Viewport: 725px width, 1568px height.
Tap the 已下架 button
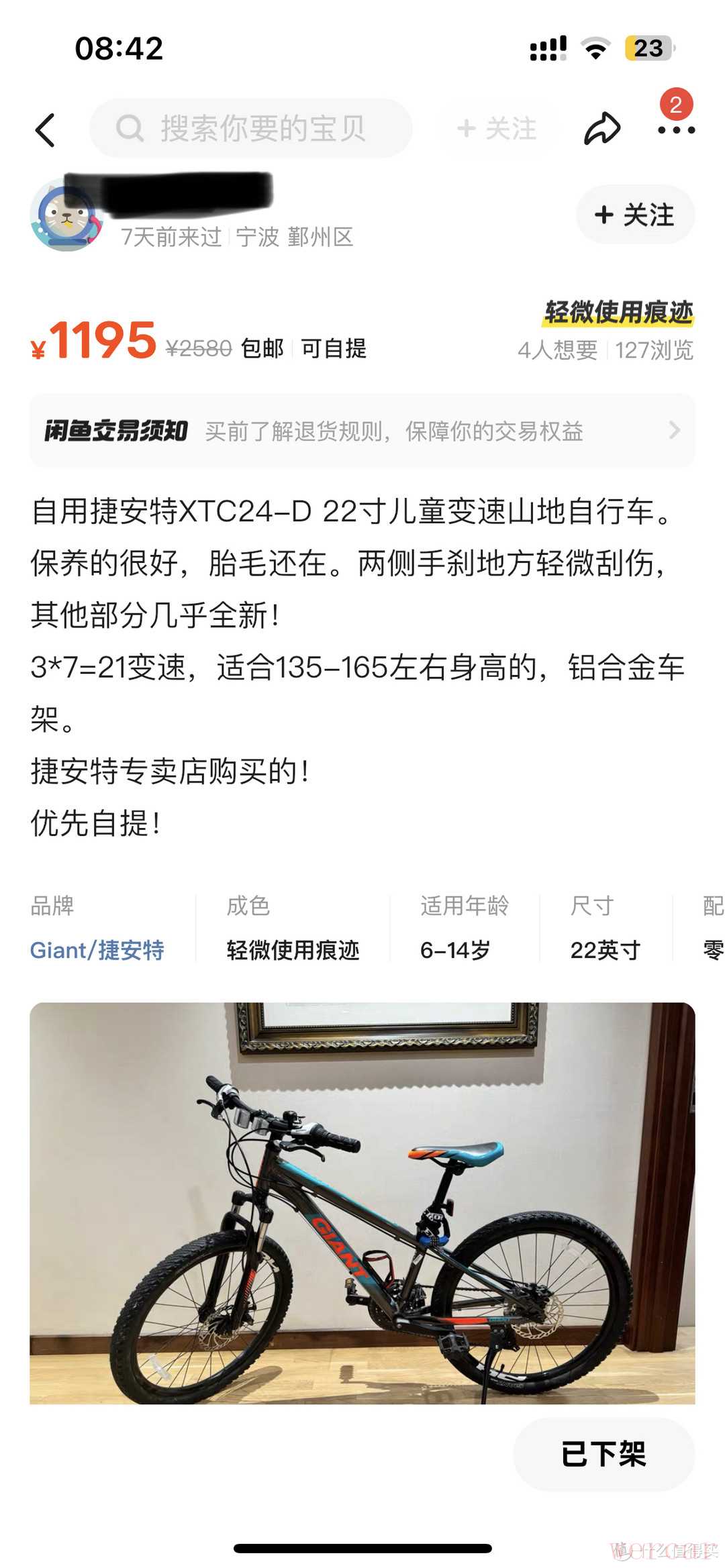pyautogui.click(x=603, y=1454)
